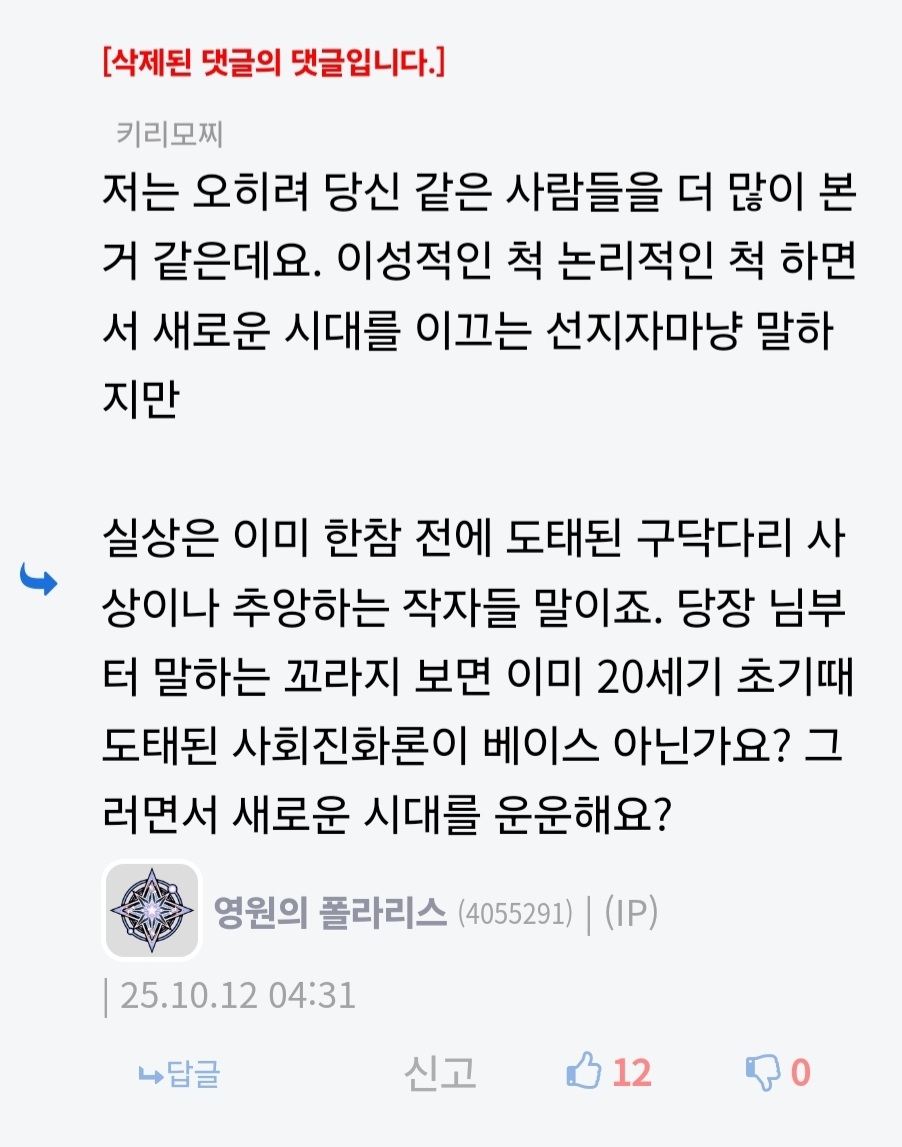The image size is (902, 1147).
Task: Dislike the comment with thumbs down
Action: 764,1073
